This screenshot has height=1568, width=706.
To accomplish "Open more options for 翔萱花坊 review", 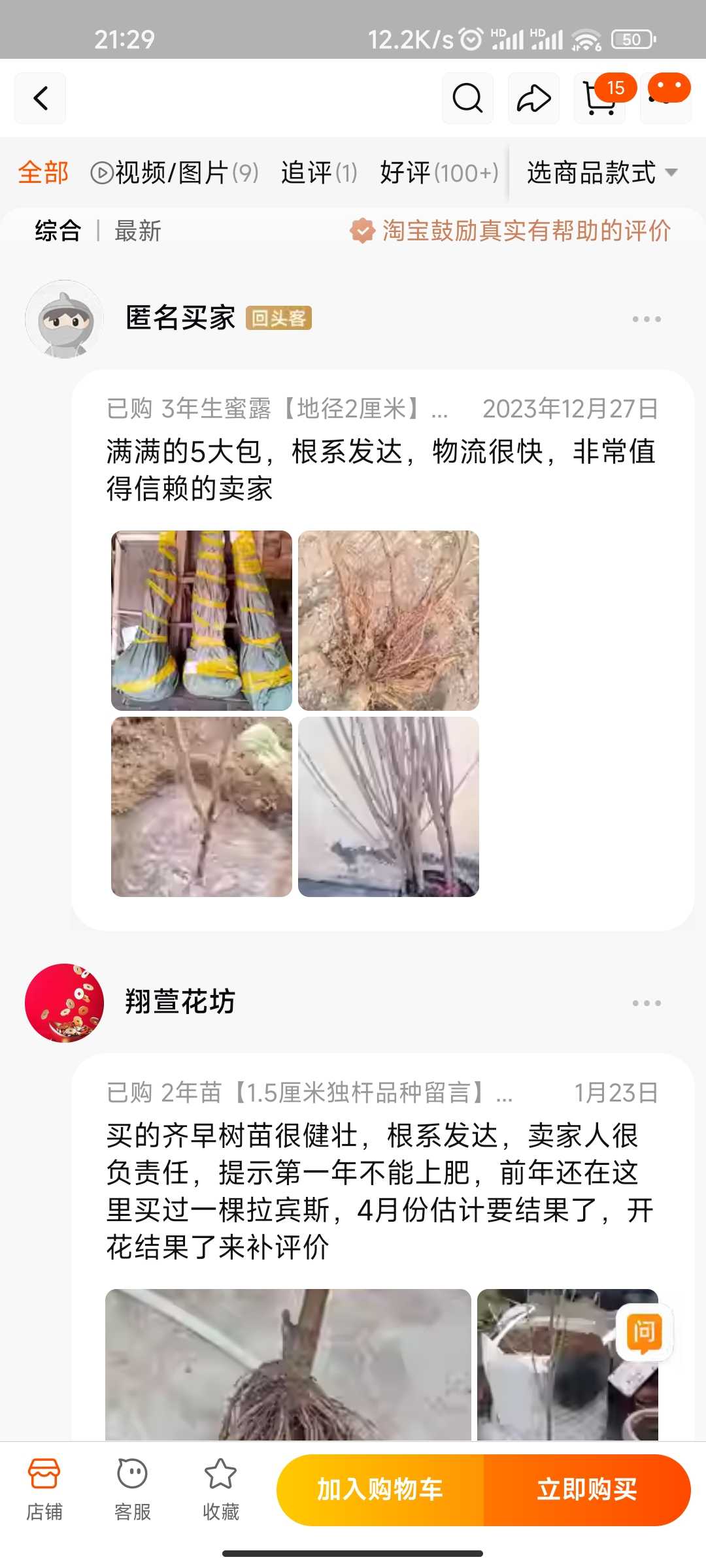I will point(646,1003).
